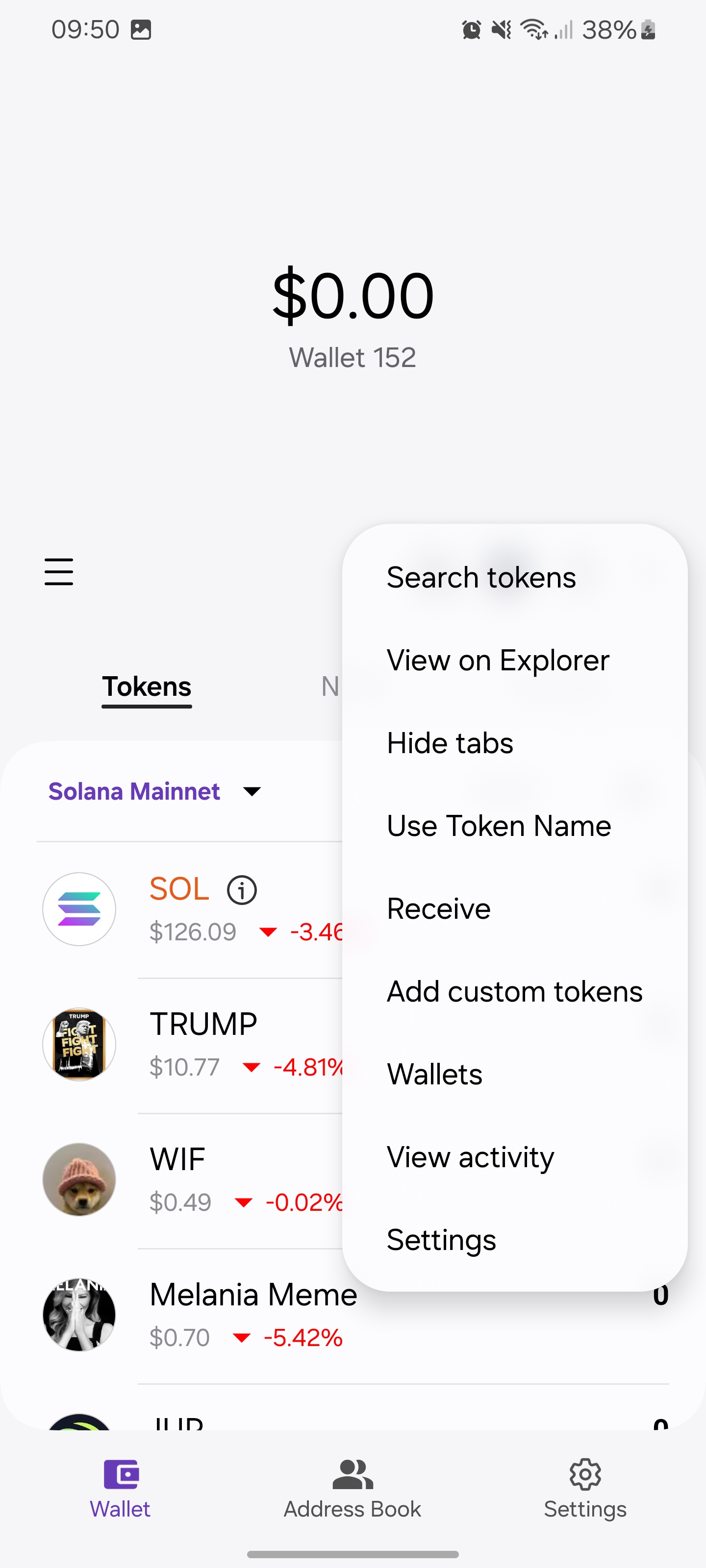Tap the Wallet bottom navigation tab

click(120, 1489)
